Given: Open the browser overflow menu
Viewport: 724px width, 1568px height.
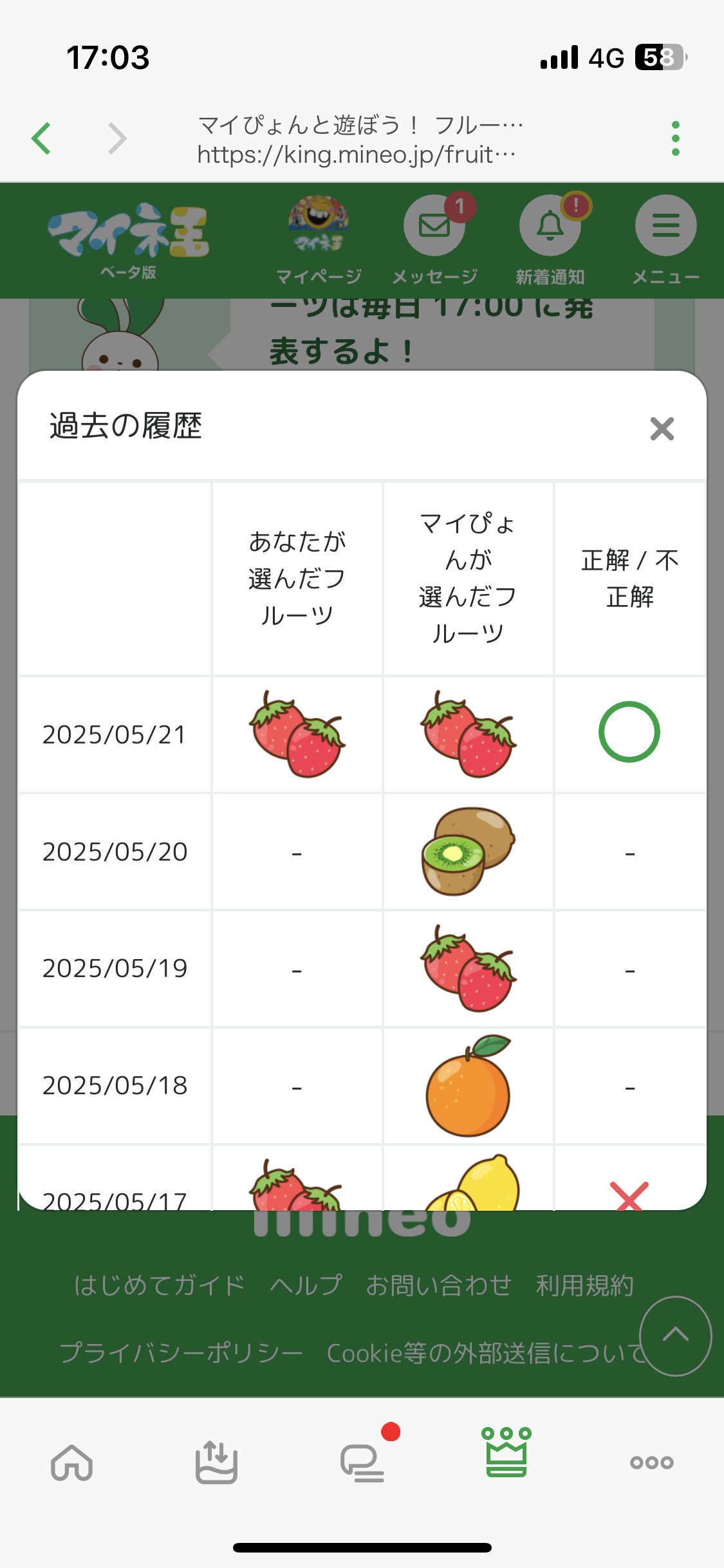Looking at the screenshot, I should point(675,138).
